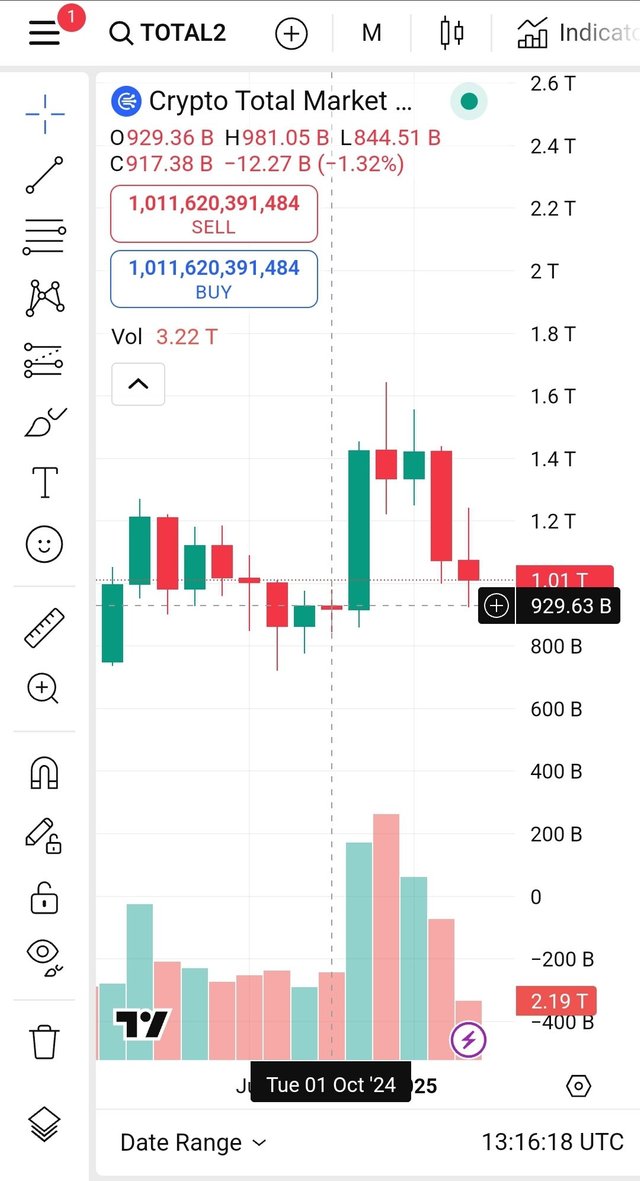Collapse the indicator legend arrow
Image resolution: width=640 pixels, height=1181 pixels.
pyautogui.click(x=138, y=384)
